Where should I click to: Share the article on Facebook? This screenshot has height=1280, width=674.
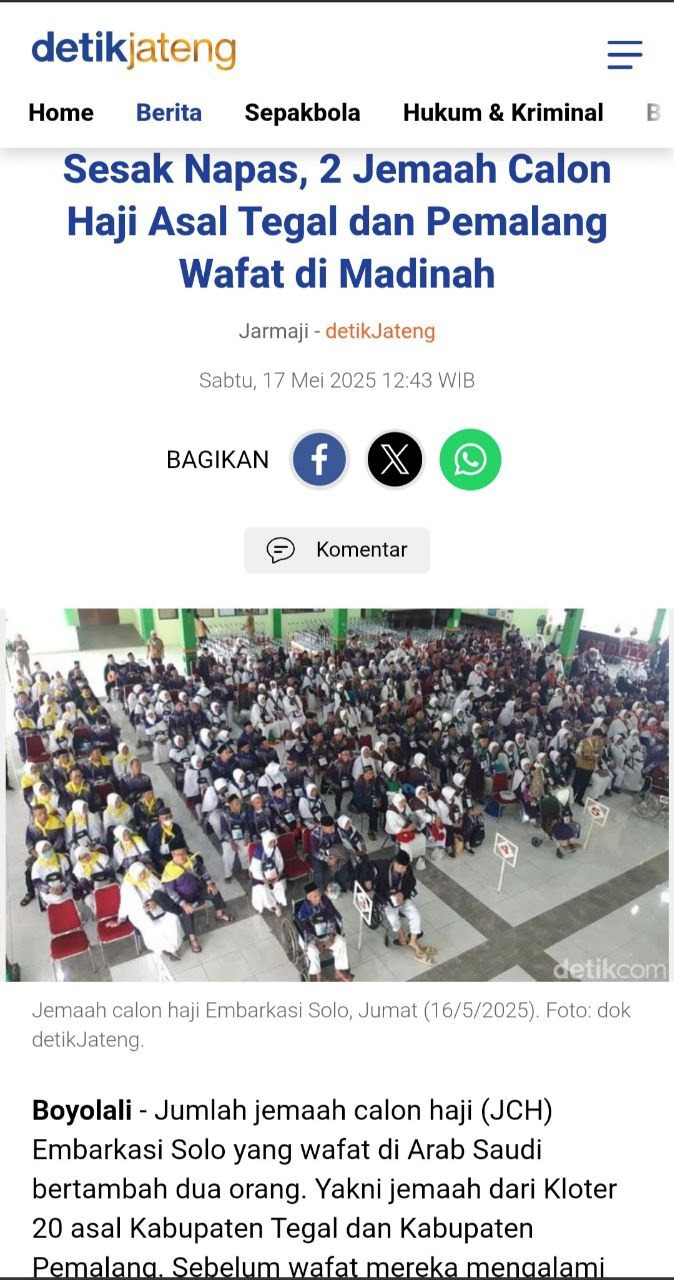(319, 460)
